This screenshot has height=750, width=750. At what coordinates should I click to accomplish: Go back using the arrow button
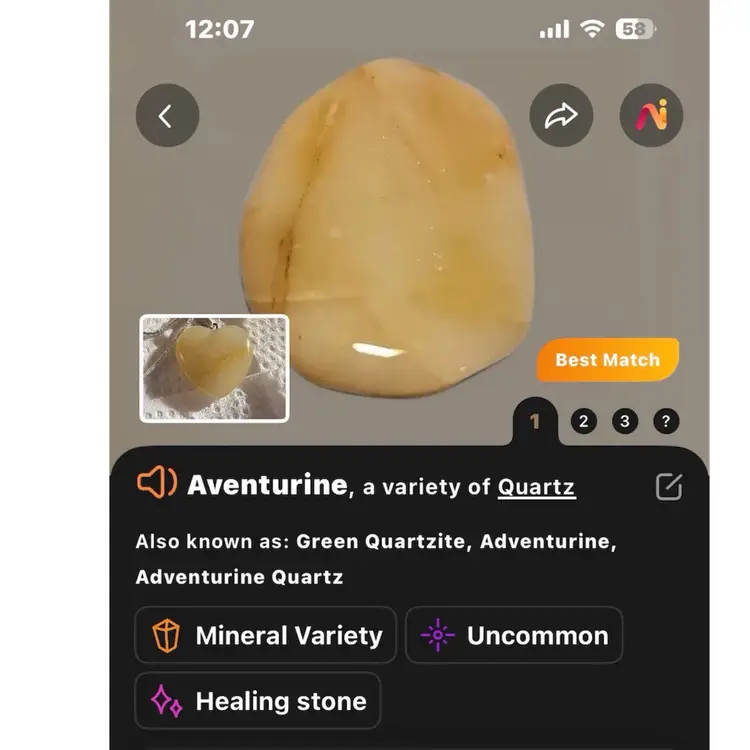click(x=167, y=116)
